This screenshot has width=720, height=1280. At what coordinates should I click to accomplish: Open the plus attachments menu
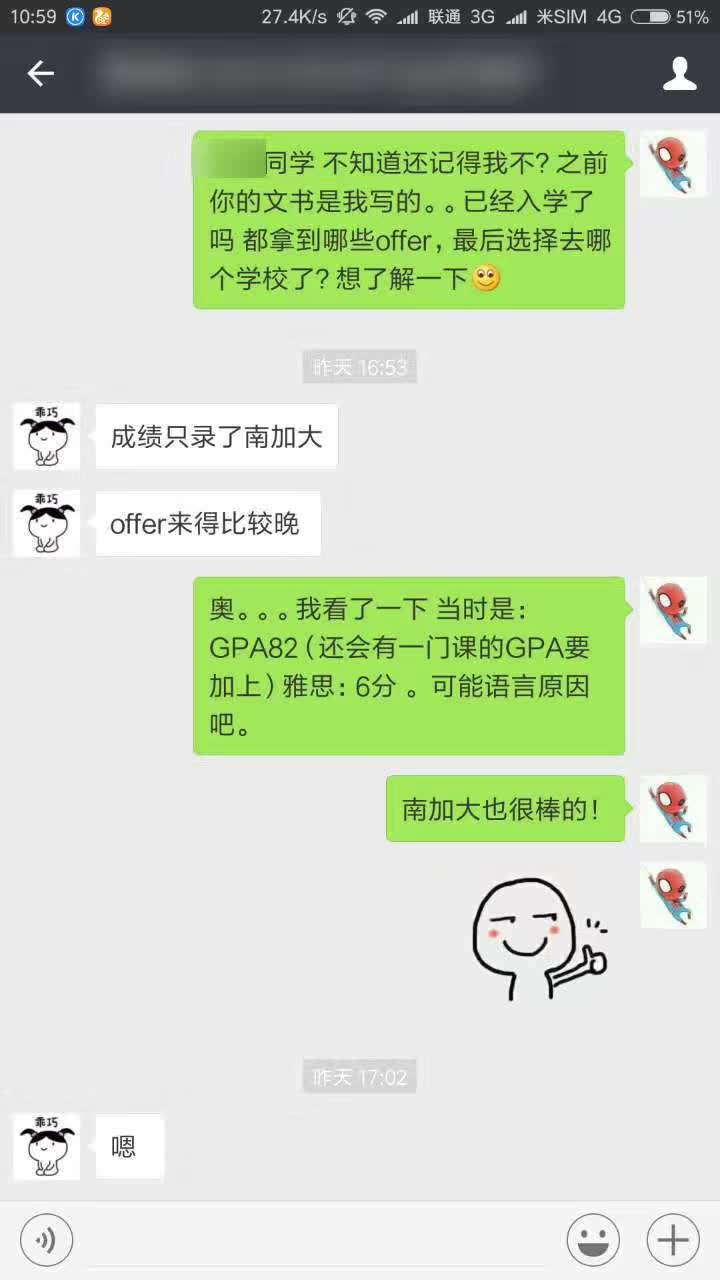click(673, 1241)
